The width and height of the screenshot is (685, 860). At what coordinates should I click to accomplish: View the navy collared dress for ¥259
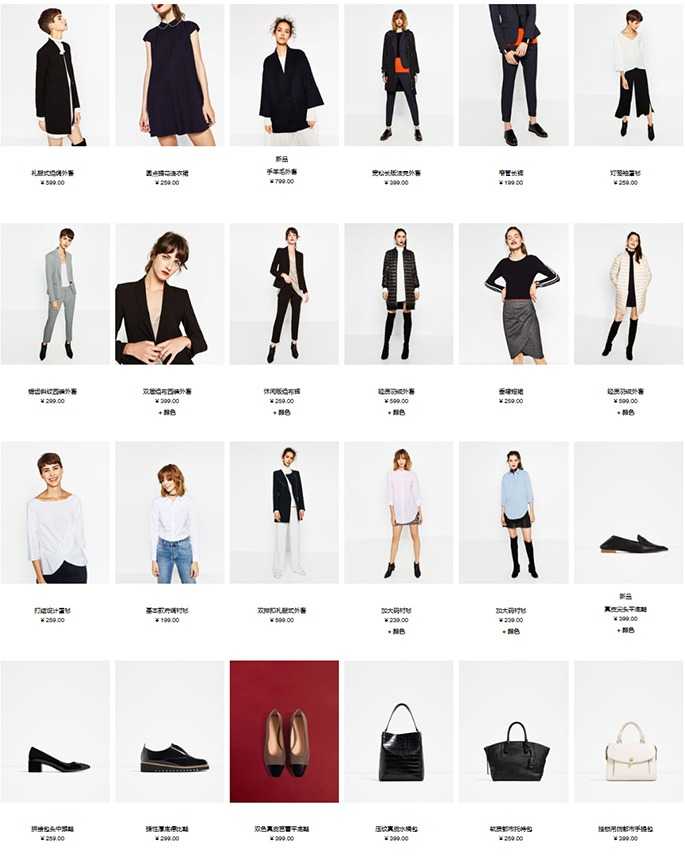pyautogui.click(x=170, y=75)
